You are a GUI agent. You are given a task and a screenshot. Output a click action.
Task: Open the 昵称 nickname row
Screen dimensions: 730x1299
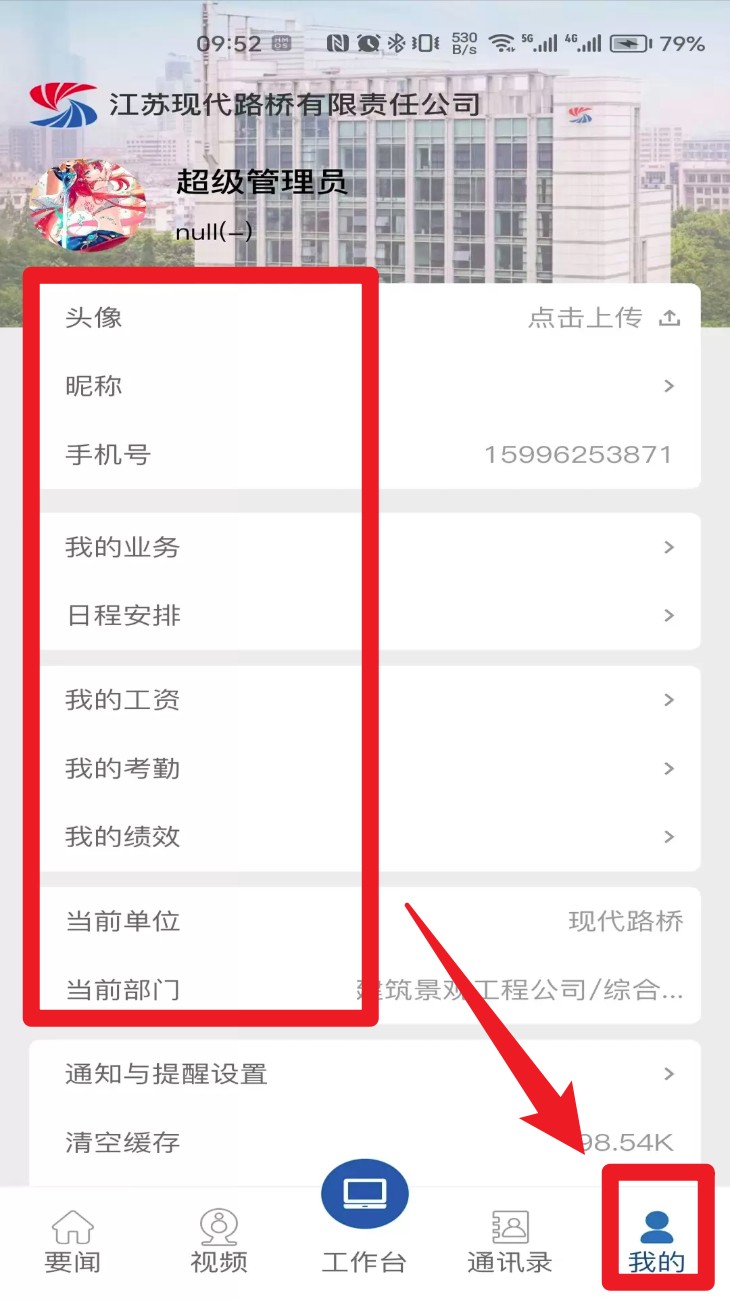tap(365, 386)
